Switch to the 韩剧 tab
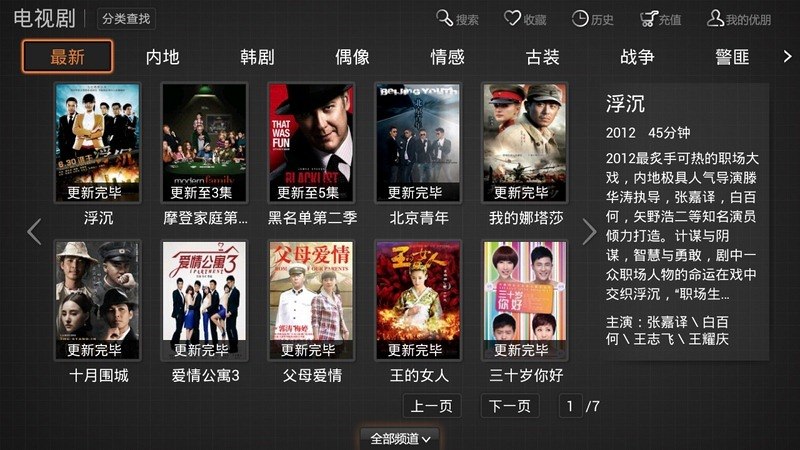800x450 pixels. pos(257,57)
